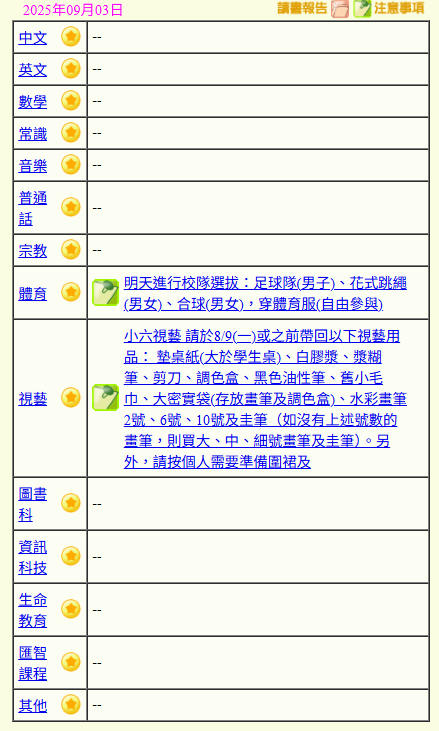The width and height of the screenshot is (439, 731).
Task: Select the 數學 subject link
Action: (x=33, y=102)
